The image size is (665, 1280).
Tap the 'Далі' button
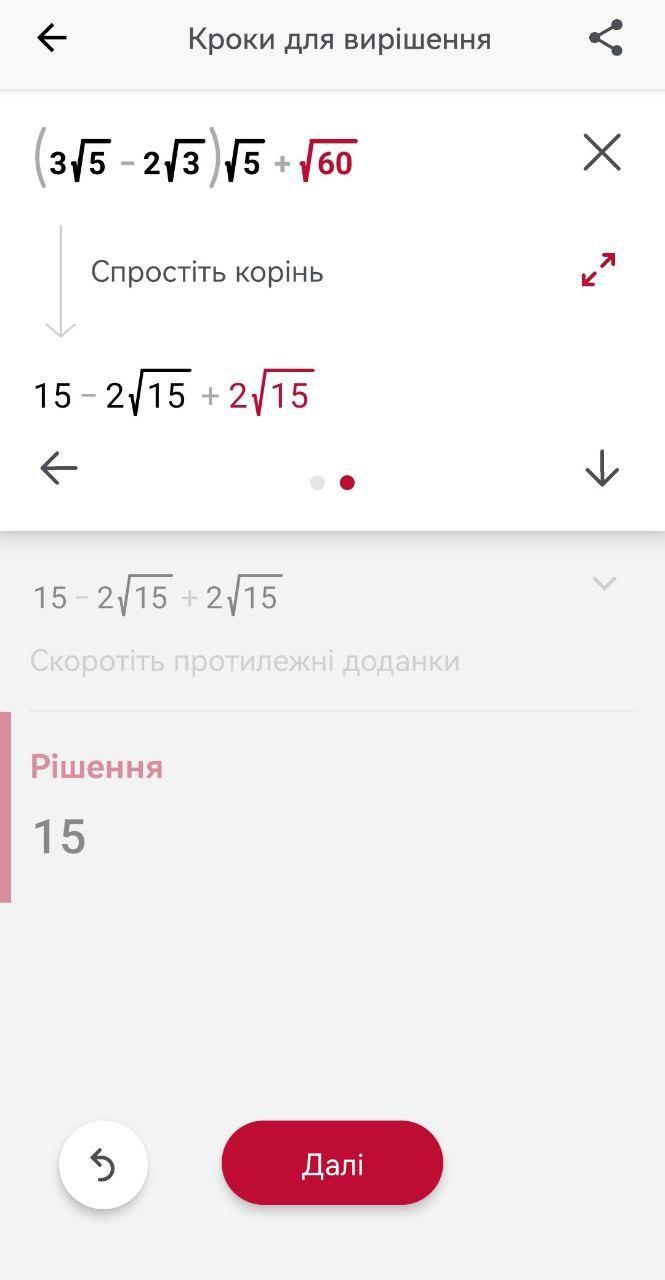332,1164
